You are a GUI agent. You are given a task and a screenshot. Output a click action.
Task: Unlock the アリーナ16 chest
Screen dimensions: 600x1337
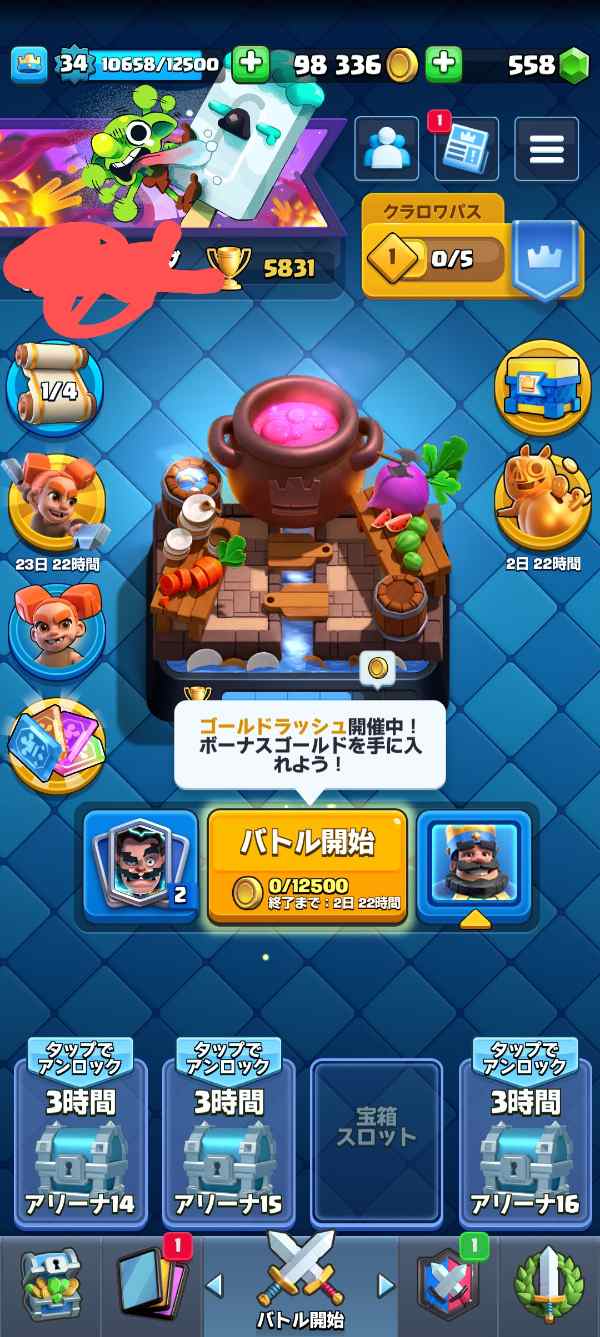(x=525, y=1141)
